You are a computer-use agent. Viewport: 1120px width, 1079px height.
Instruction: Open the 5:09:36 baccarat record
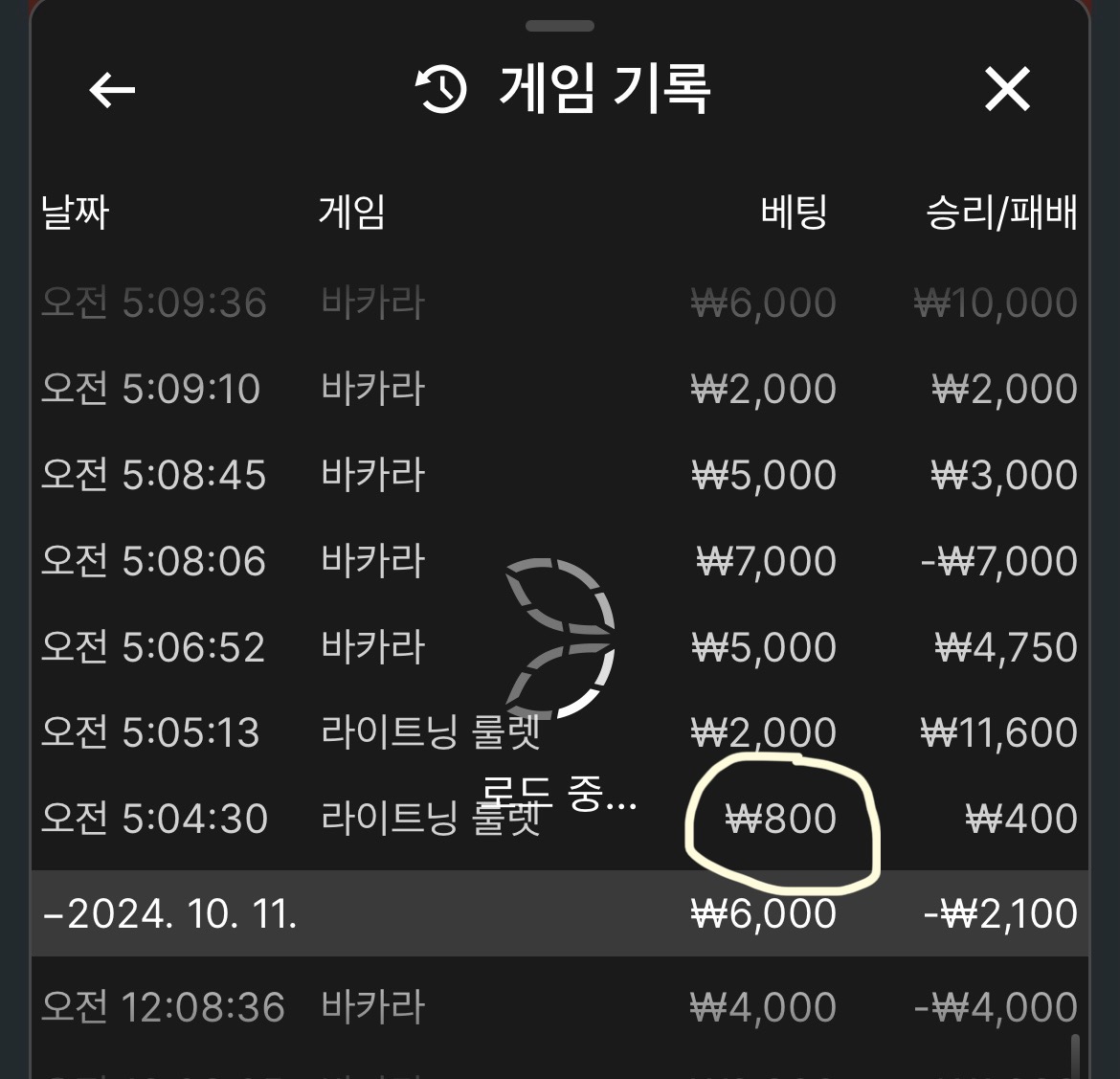coord(559,303)
